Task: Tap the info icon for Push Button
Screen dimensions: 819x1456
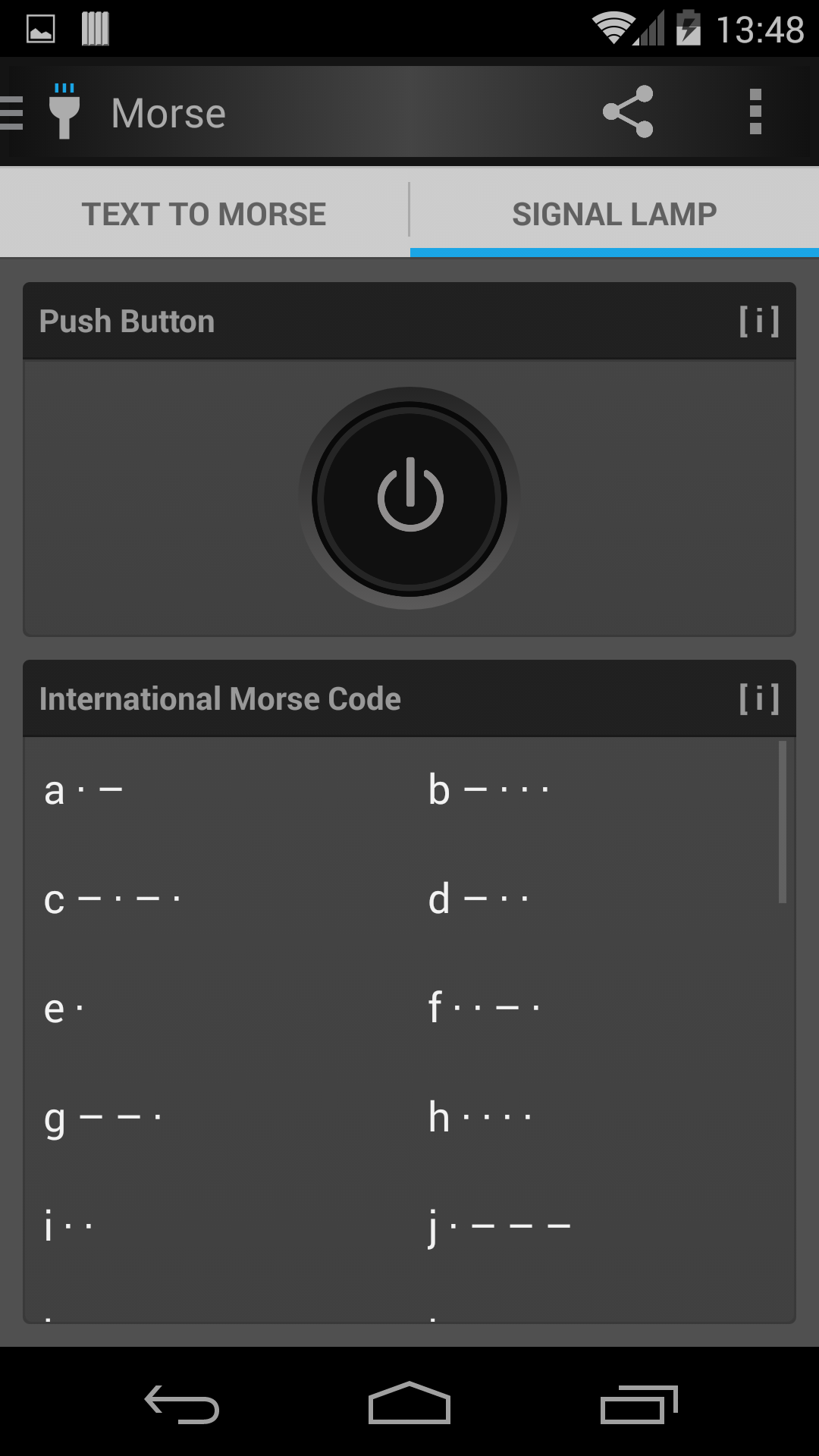Action: coord(761,320)
